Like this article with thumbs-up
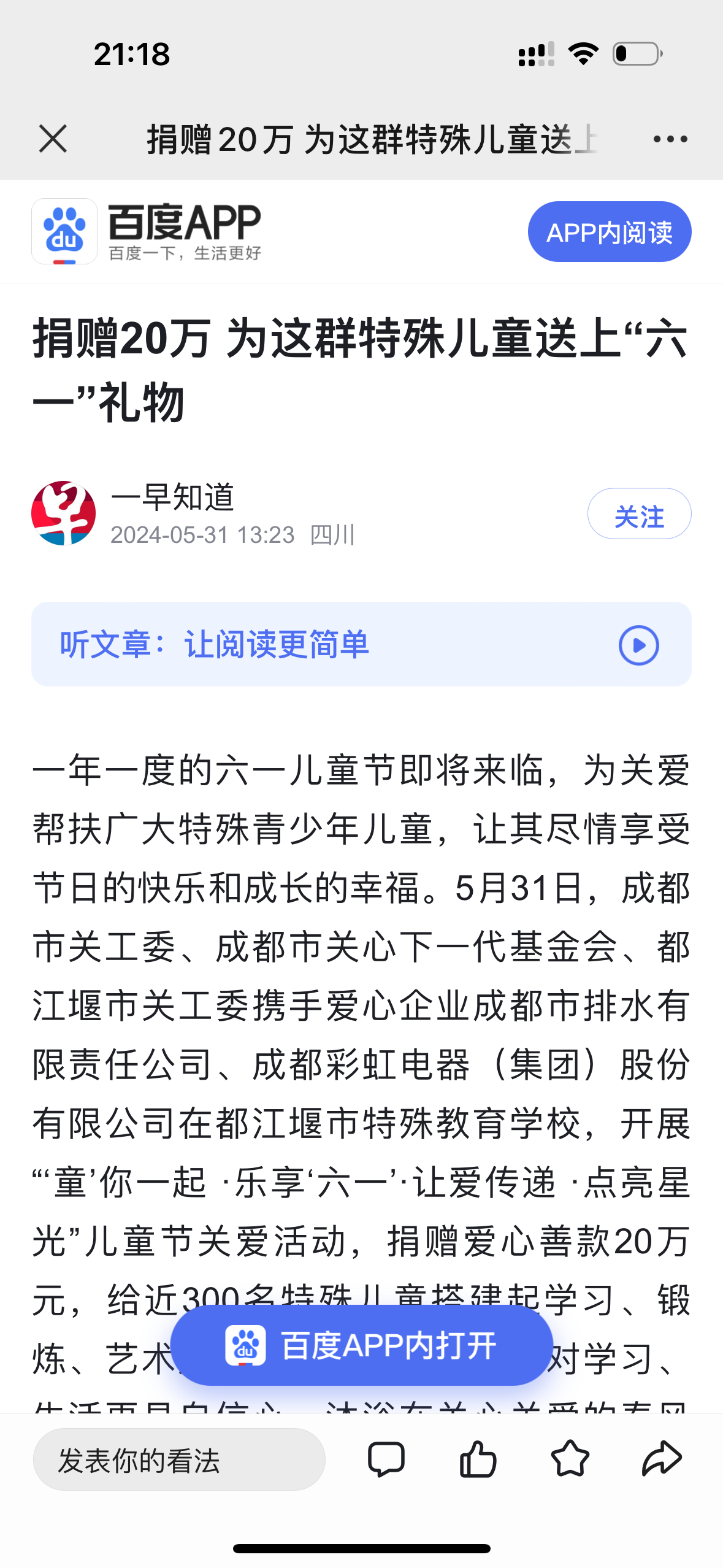 coord(478,1459)
